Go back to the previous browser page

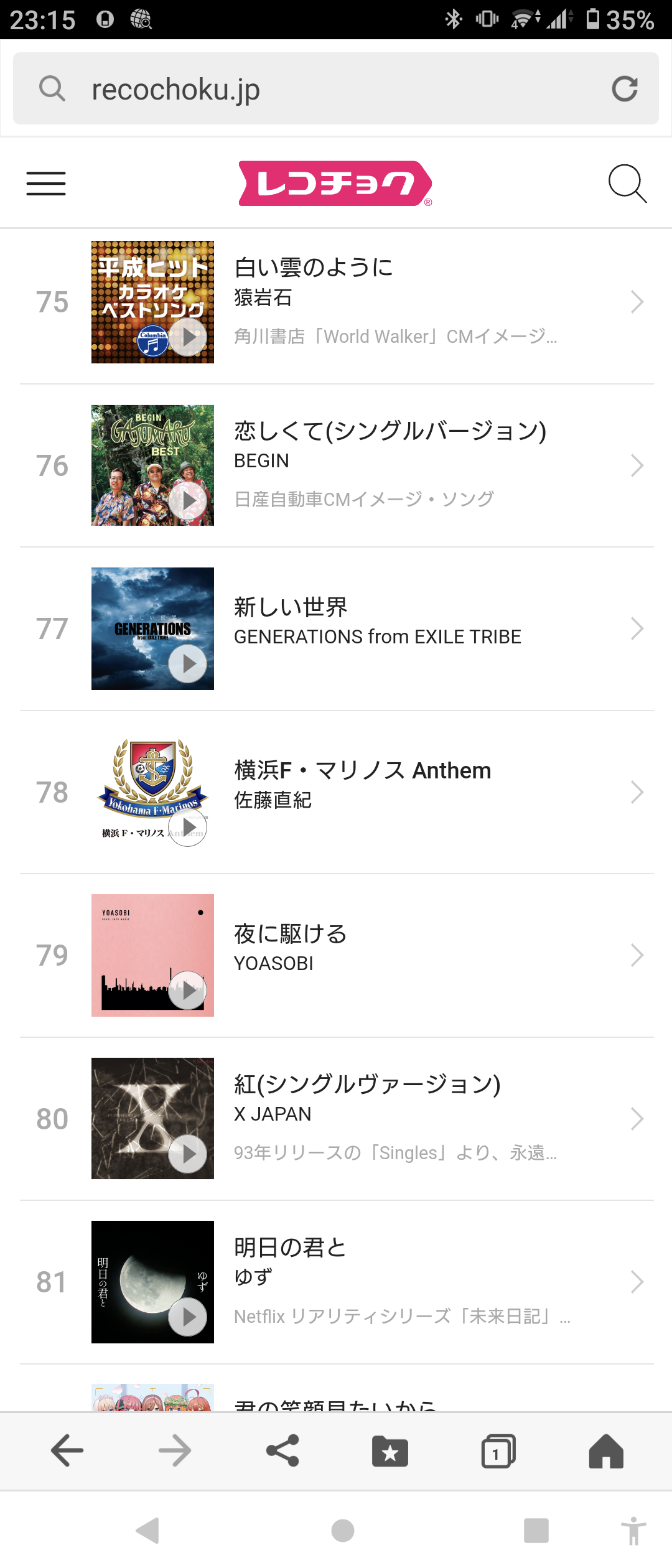67,1451
